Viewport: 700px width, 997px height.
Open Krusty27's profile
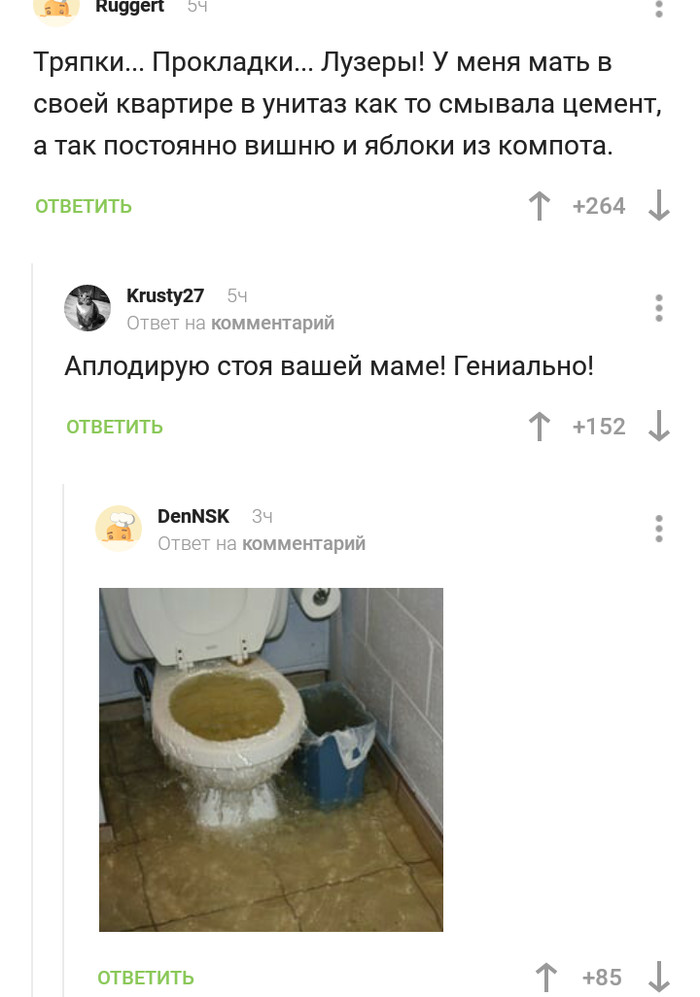click(165, 296)
